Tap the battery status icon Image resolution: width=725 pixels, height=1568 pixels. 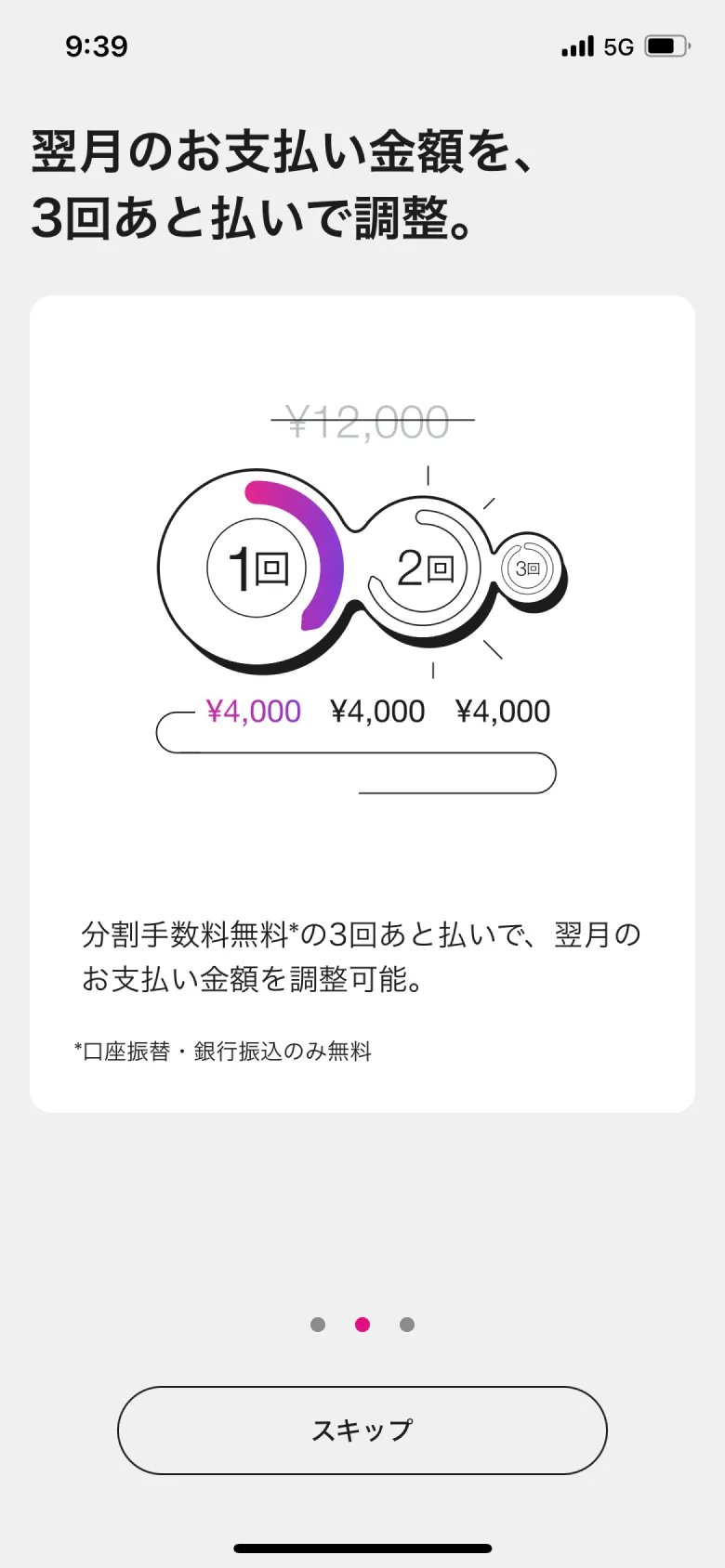pyautogui.click(x=667, y=45)
